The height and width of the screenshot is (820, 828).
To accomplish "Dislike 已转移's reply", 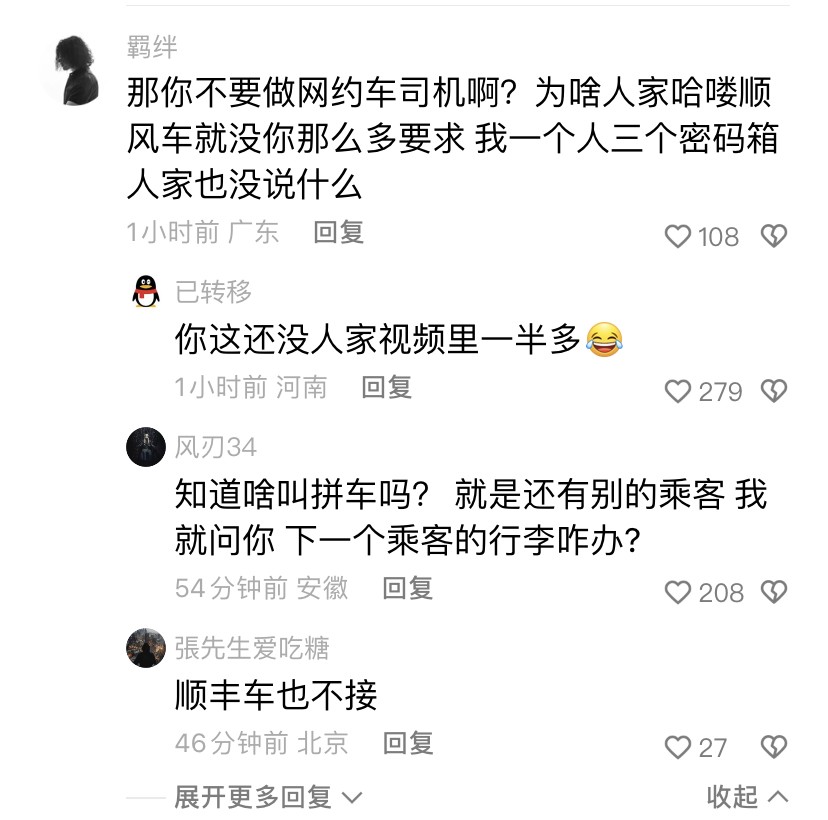I will [773, 391].
